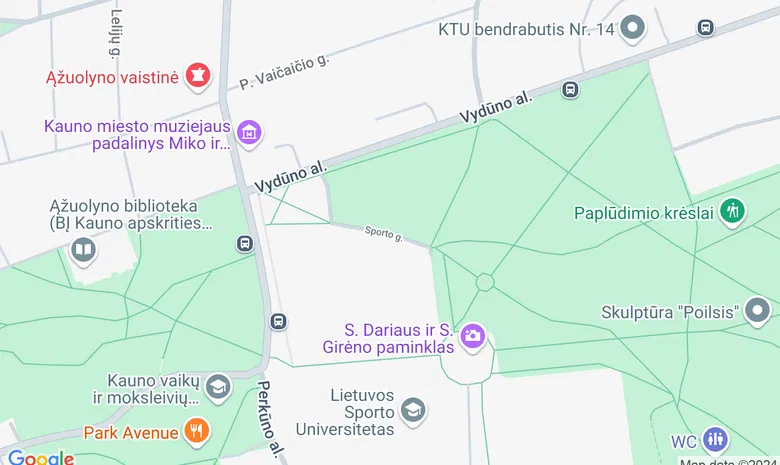This screenshot has width=780, height=465.
Task: Open the Lietuvos Sporto Universitetas pin
Action: (412, 410)
